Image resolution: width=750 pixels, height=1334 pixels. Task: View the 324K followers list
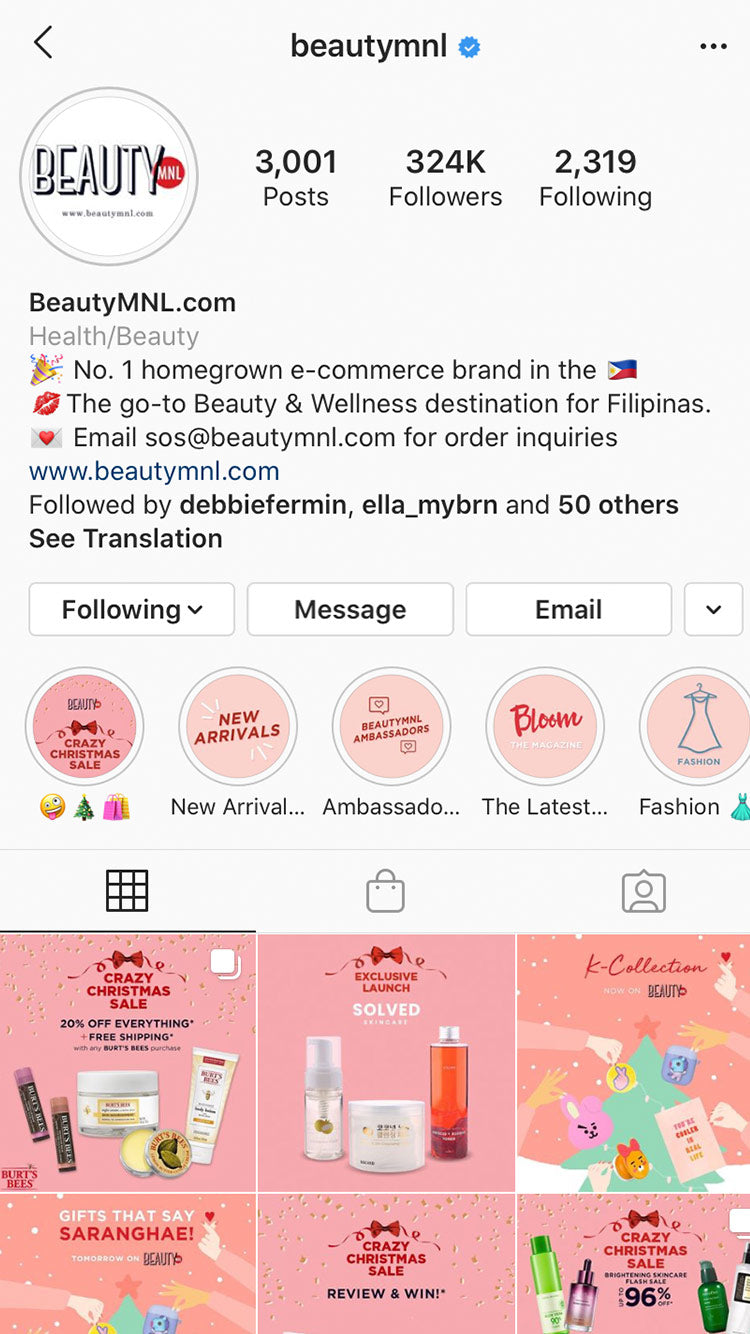pyautogui.click(x=445, y=178)
